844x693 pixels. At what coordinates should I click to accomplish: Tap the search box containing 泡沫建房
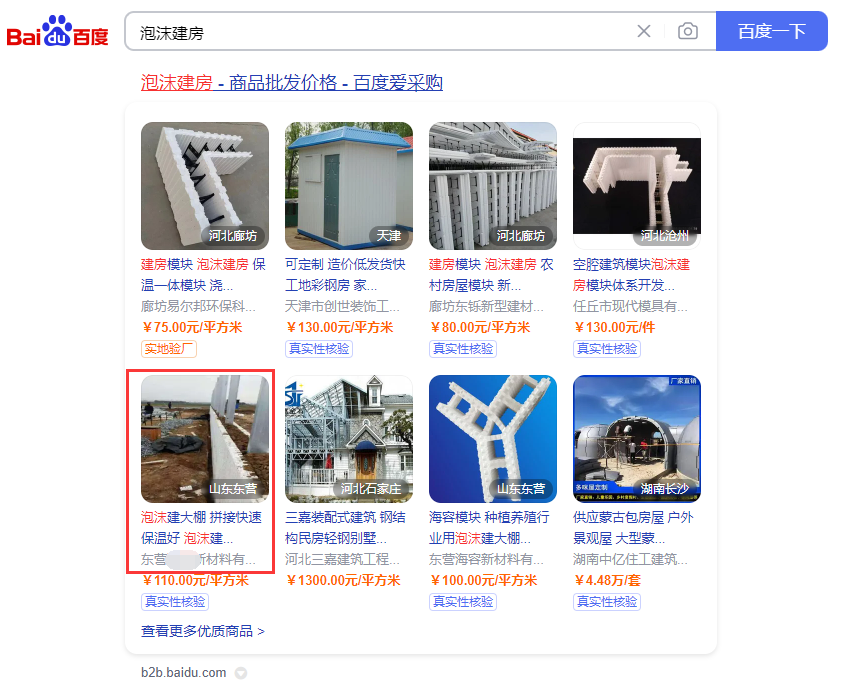380,32
